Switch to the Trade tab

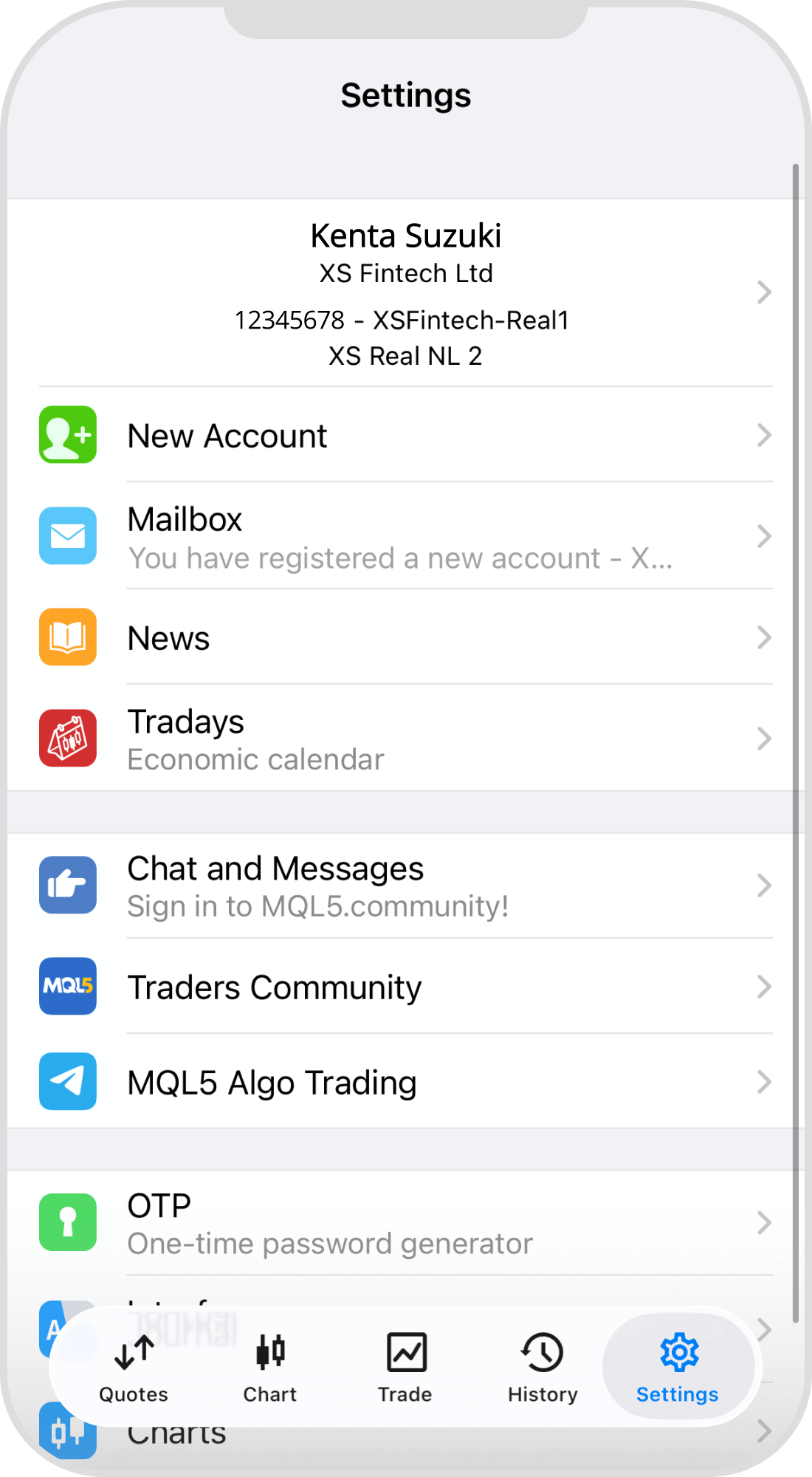pos(405,1367)
